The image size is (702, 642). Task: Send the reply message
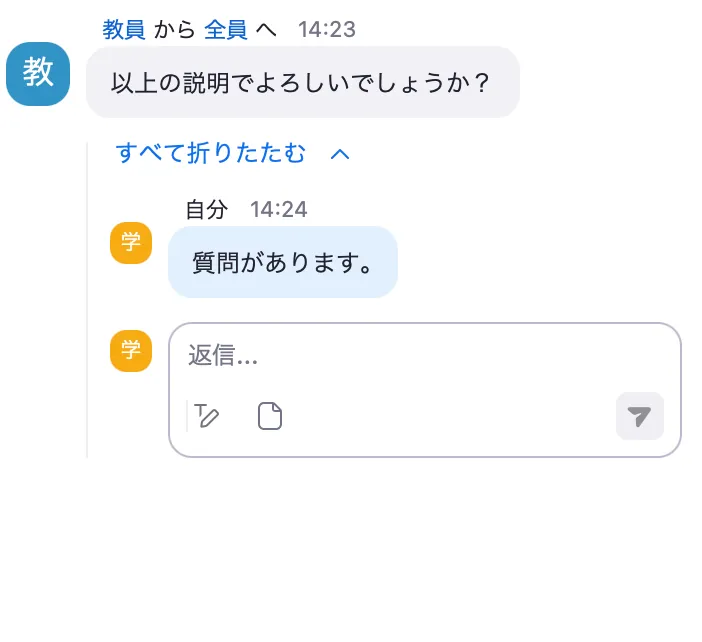(640, 416)
